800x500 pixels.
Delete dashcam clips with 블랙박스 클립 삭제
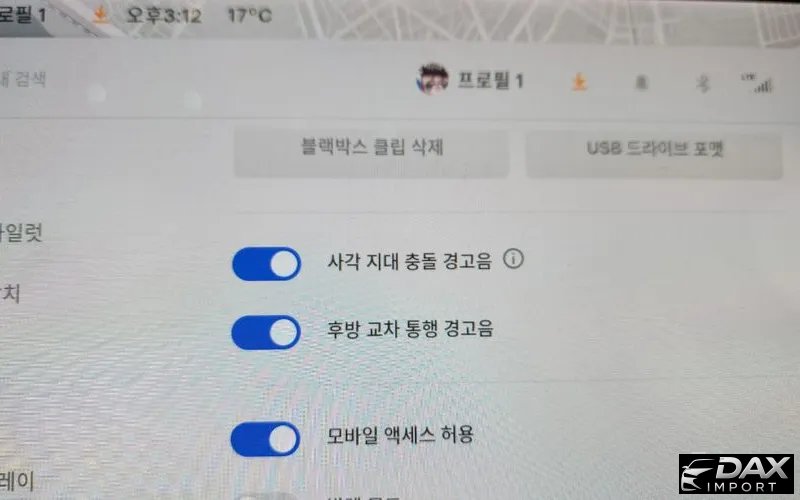click(x=371, y=149)
